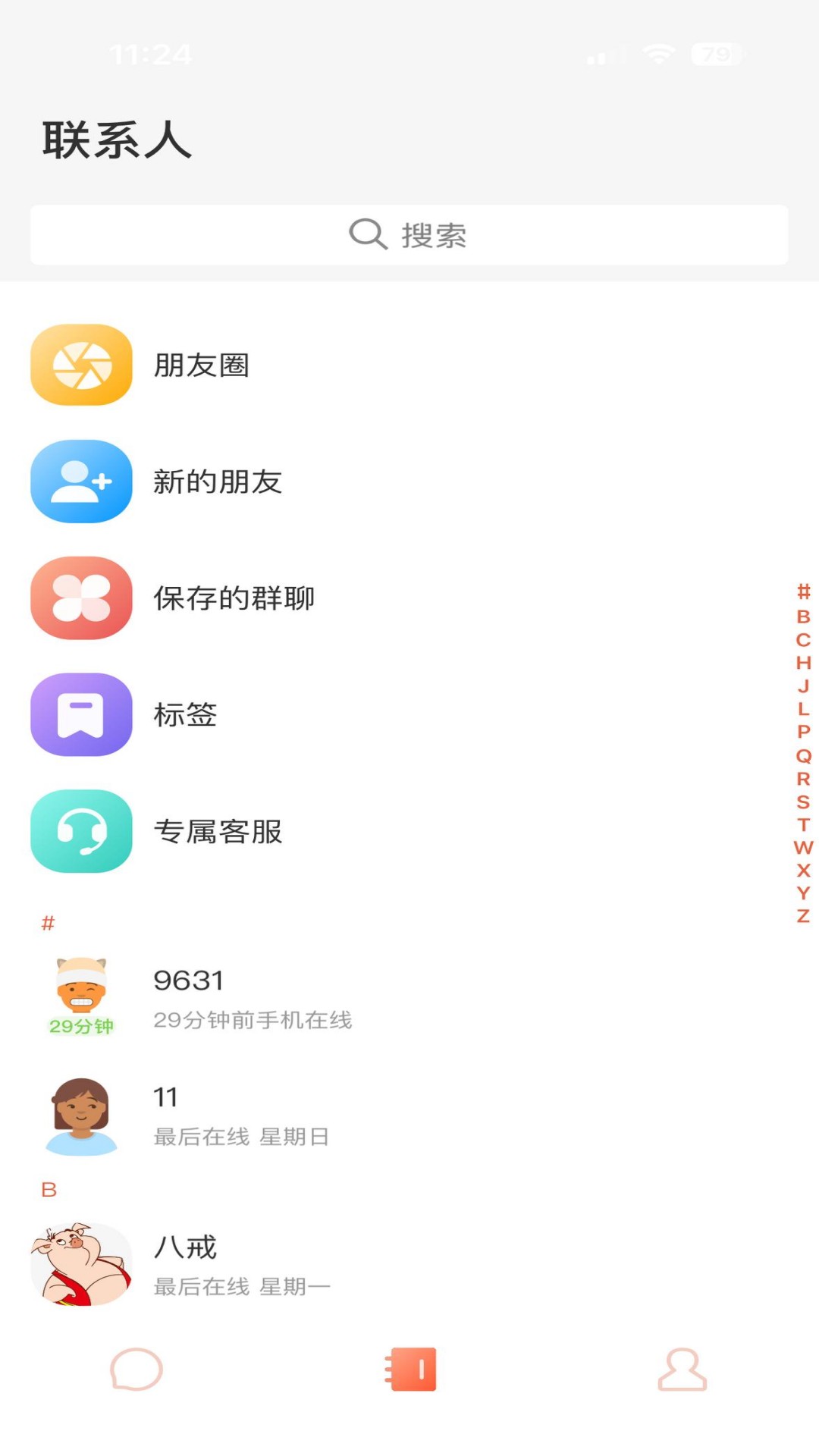The width and height of the screenshot is (819, 1456).
Task: Open Saved Group Chats (保存的群聊) icon
Action: (x=80, y=599)
